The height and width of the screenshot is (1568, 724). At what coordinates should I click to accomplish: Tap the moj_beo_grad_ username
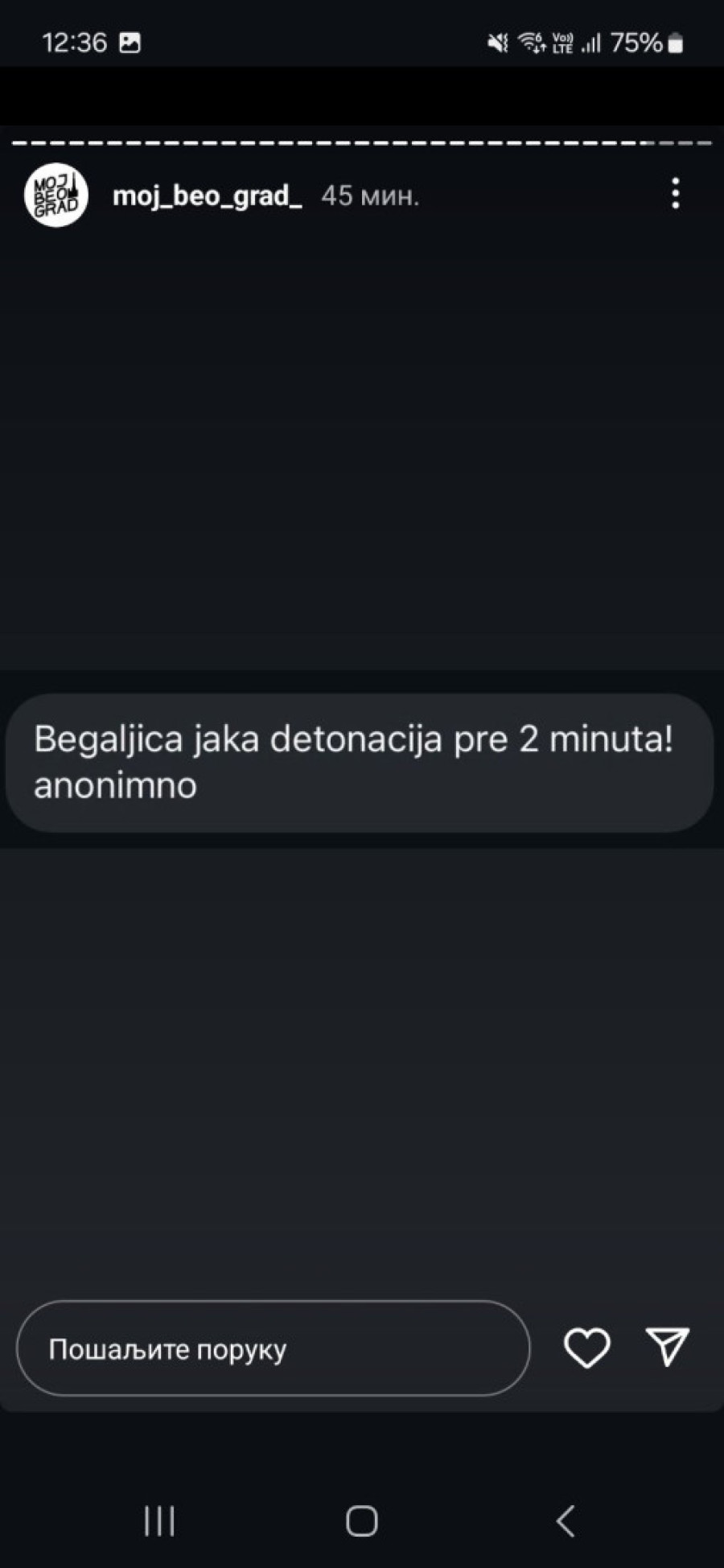pyautogui.click(x=207, y=195)
